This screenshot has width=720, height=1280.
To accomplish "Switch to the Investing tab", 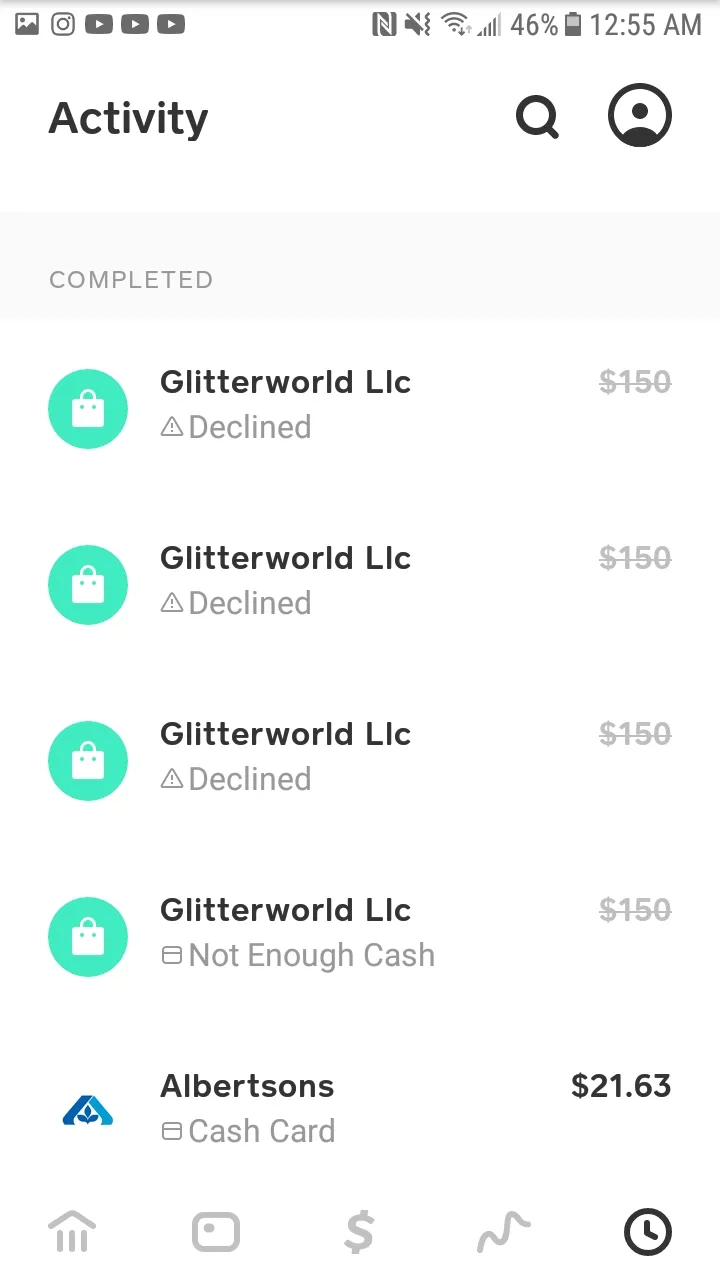I will click(503, 1232).
